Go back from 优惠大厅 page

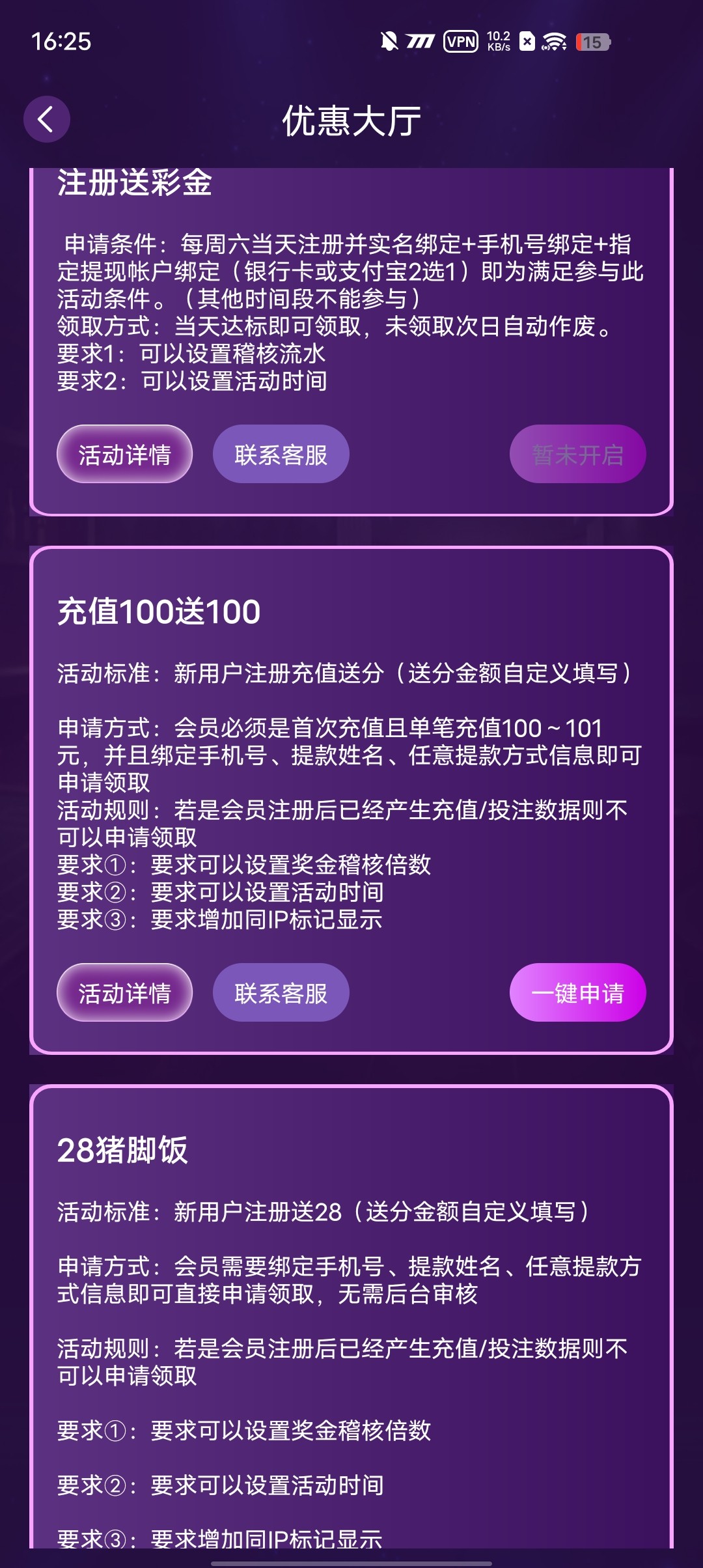click(47, 120)
